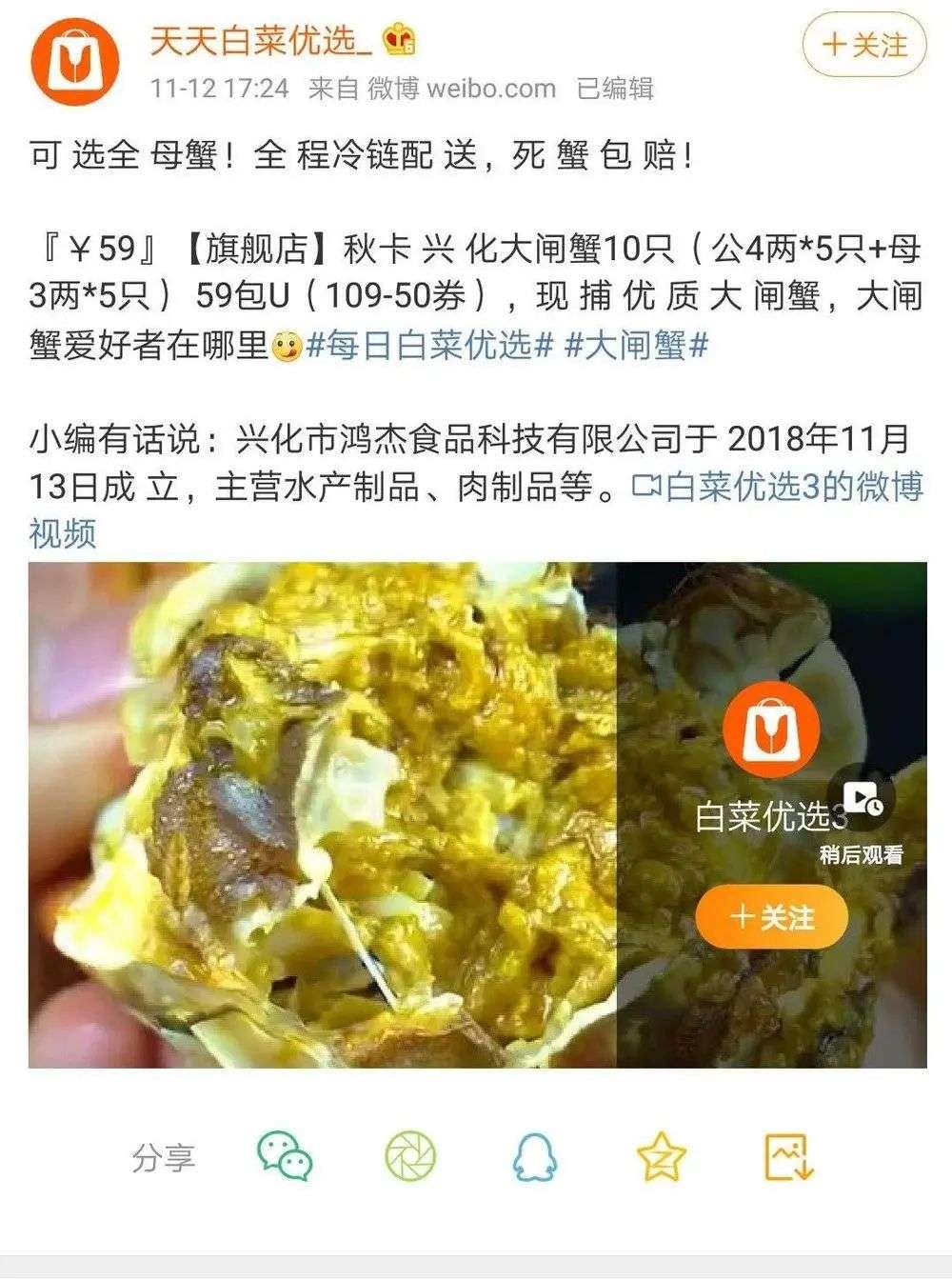Follow 天天白菜优选_ with the top 关注 button
The image size is (952, 1280).
coord(864,45)
